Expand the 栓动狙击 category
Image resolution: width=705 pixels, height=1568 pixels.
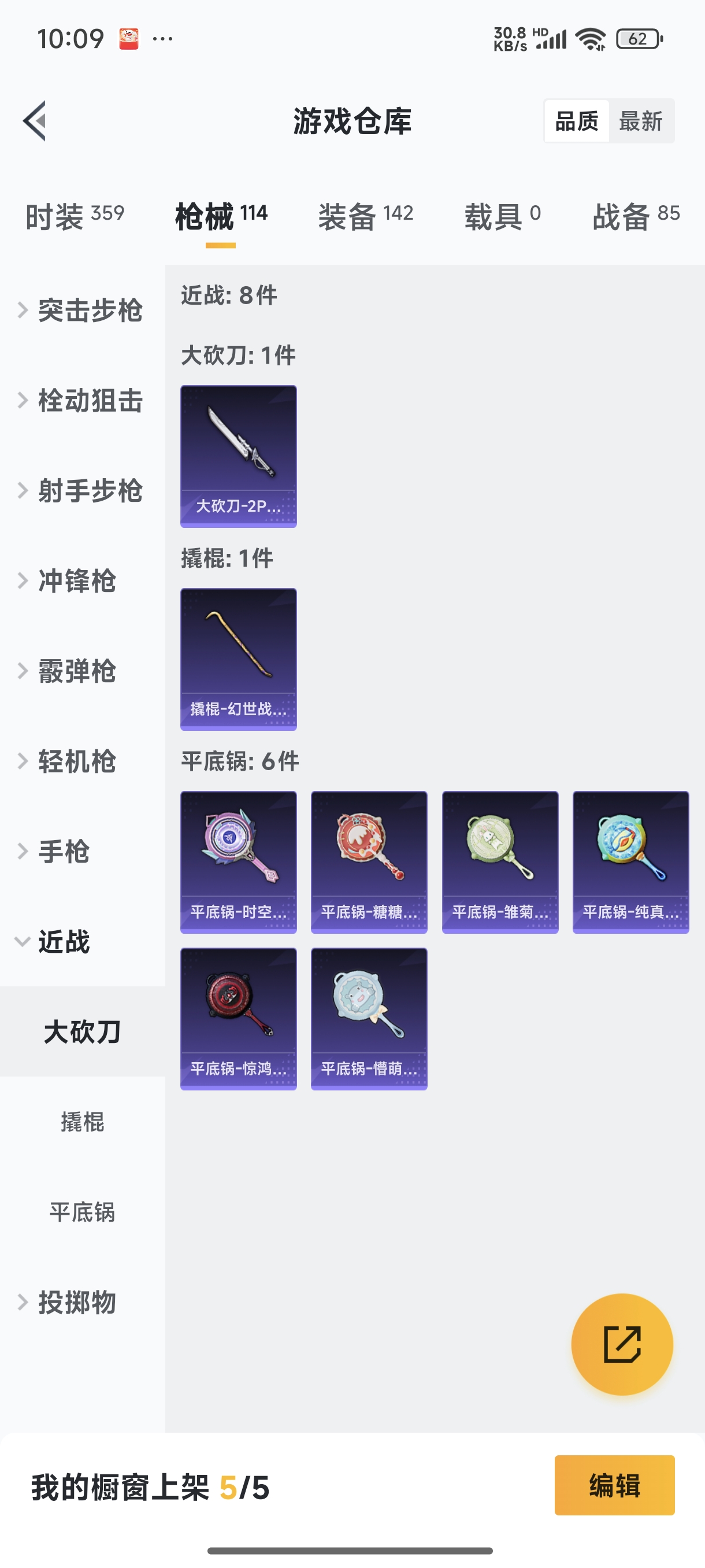(82, 401)
